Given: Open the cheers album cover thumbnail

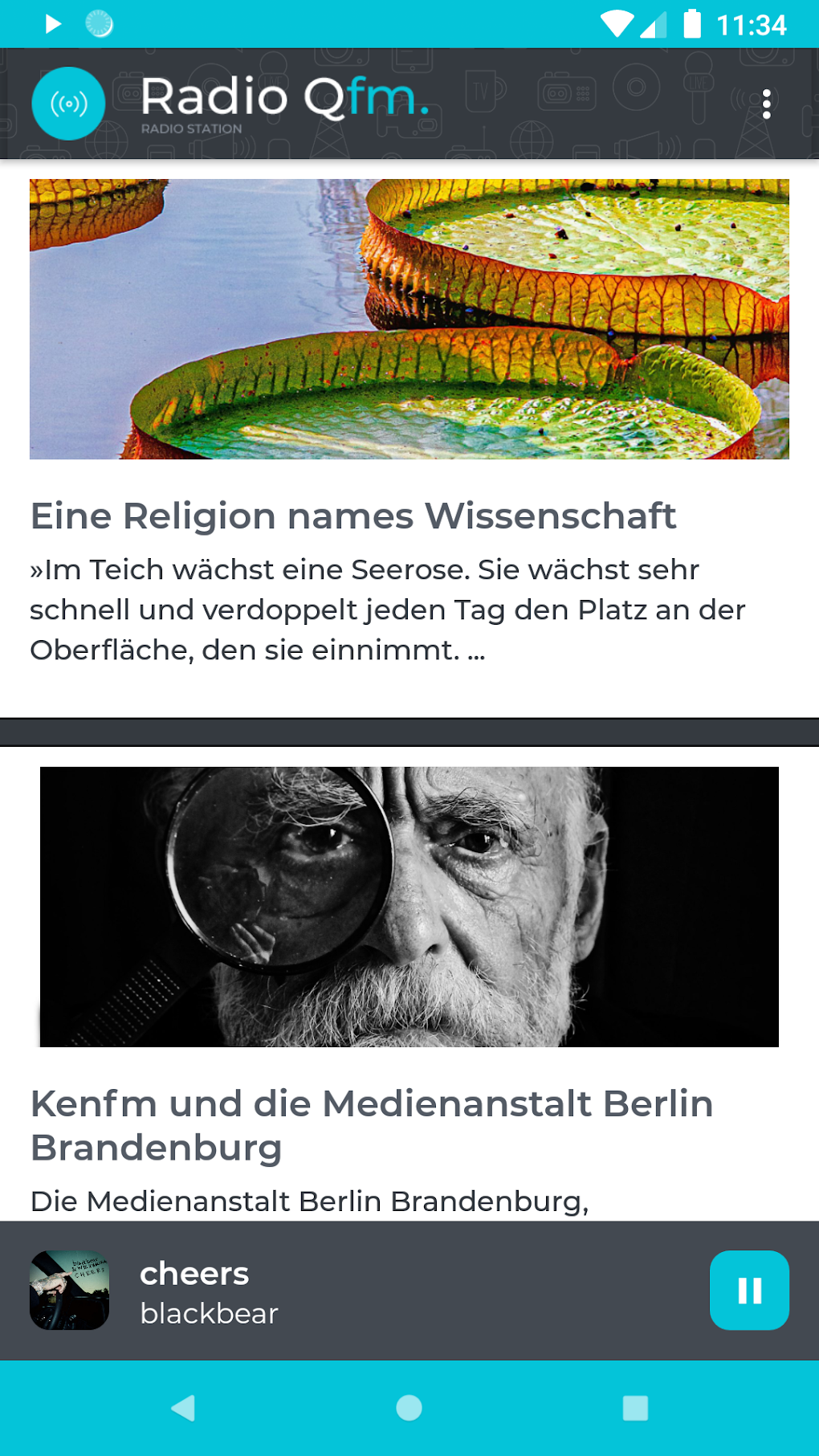Looking at the screenshot, I should click(x=70, y=1290).
